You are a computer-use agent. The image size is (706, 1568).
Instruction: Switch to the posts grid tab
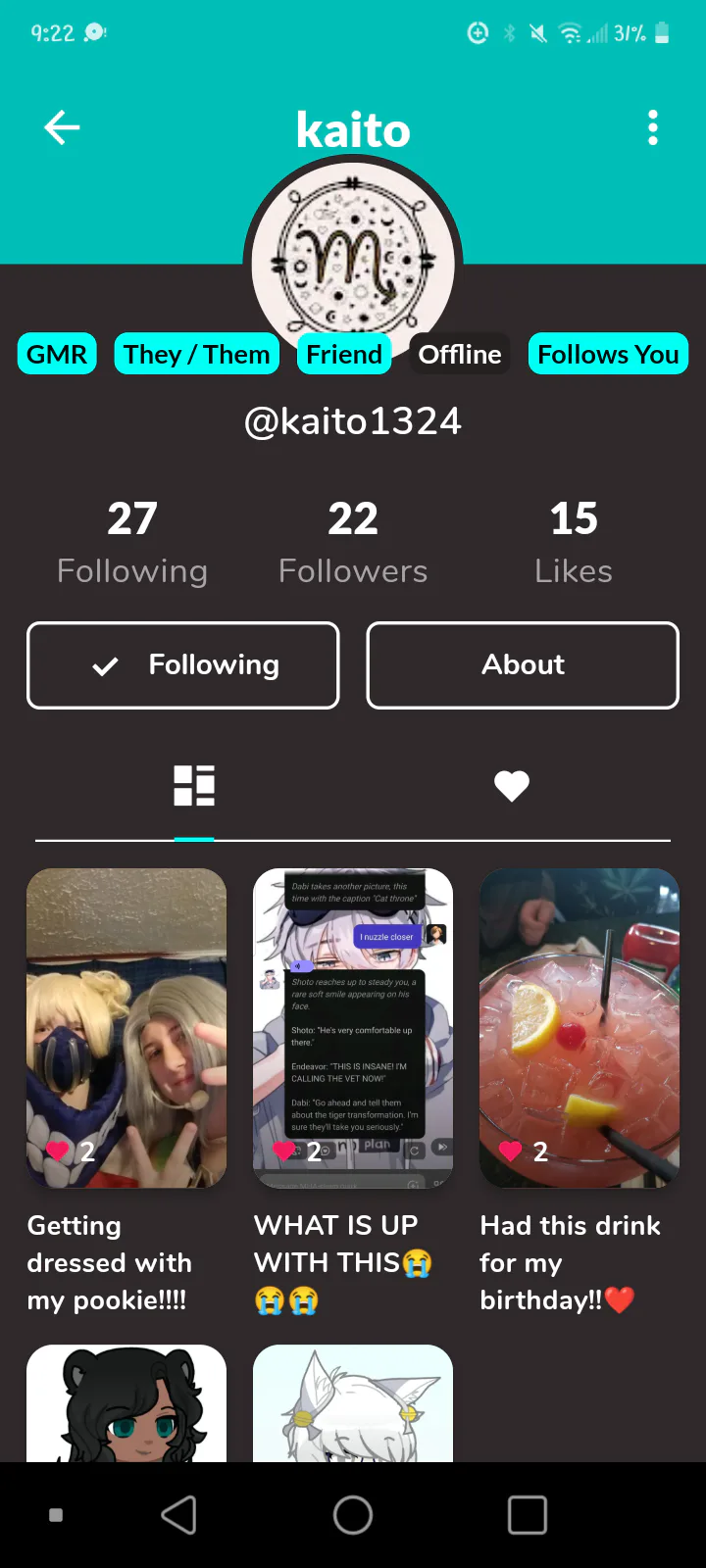[x=194, y=786]
